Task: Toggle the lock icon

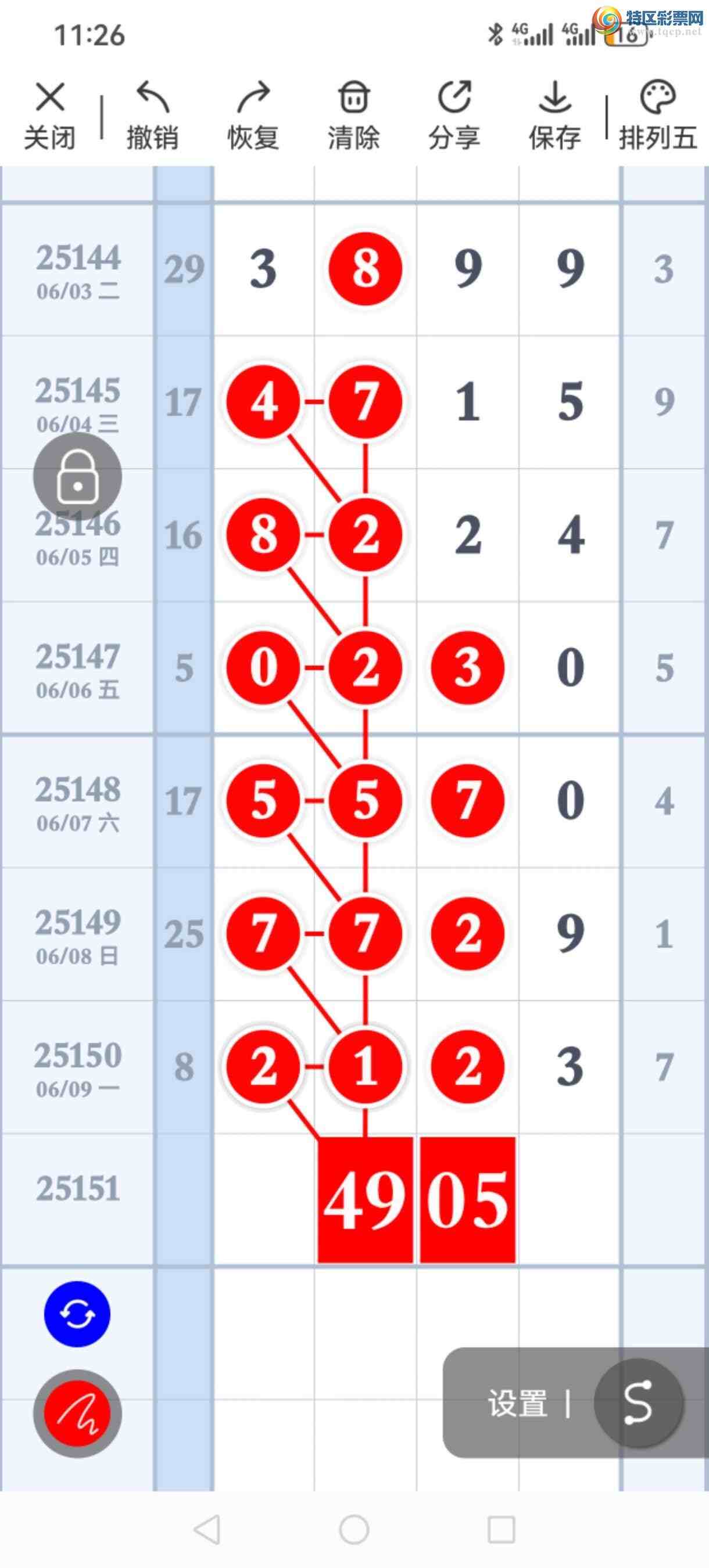Action: [77, 477]
